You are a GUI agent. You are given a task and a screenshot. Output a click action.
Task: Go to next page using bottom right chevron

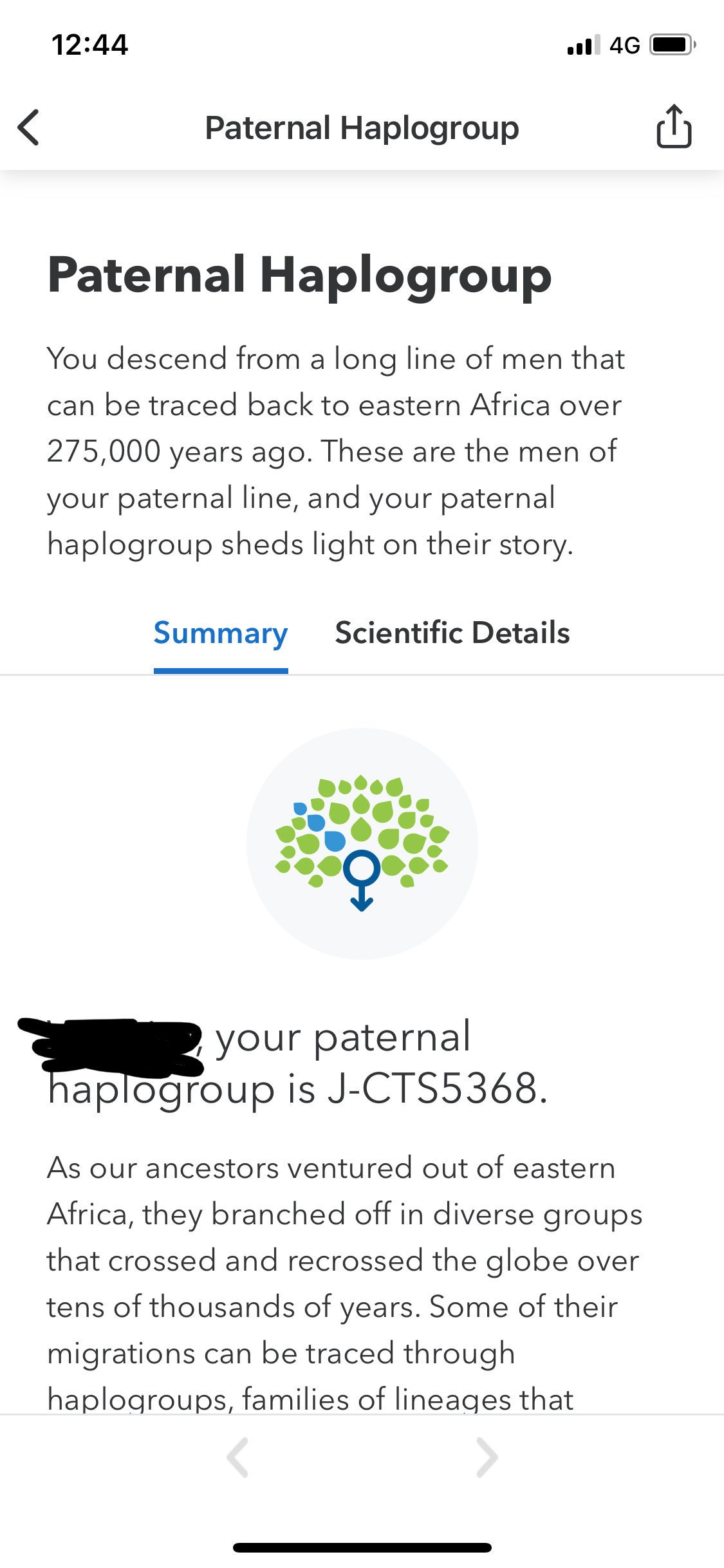tap(487, 1457)
